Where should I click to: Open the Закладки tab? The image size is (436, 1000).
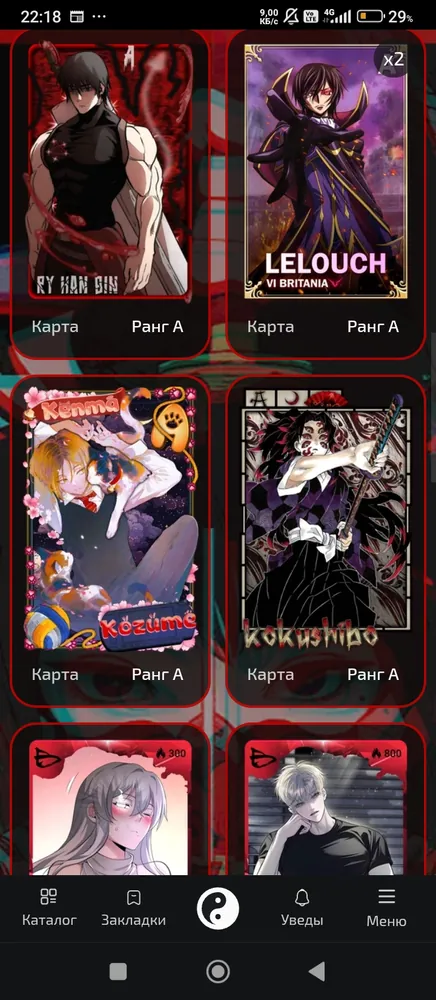pos(133,908)
